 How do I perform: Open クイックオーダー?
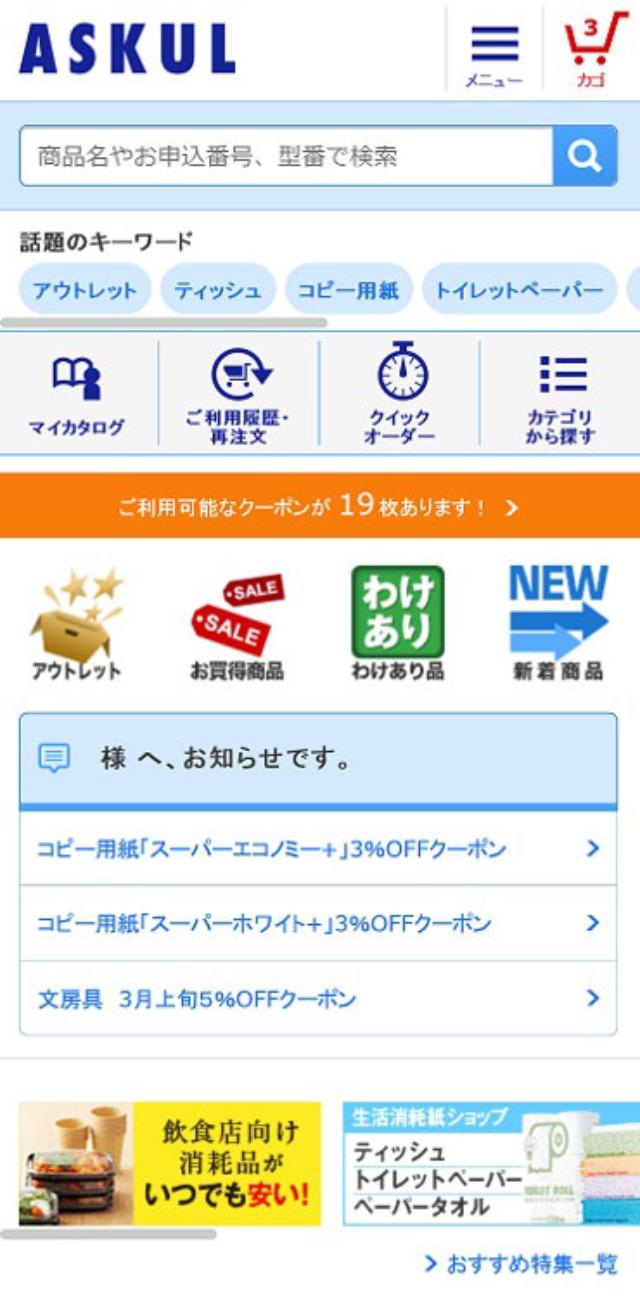(x=400, y=395)
